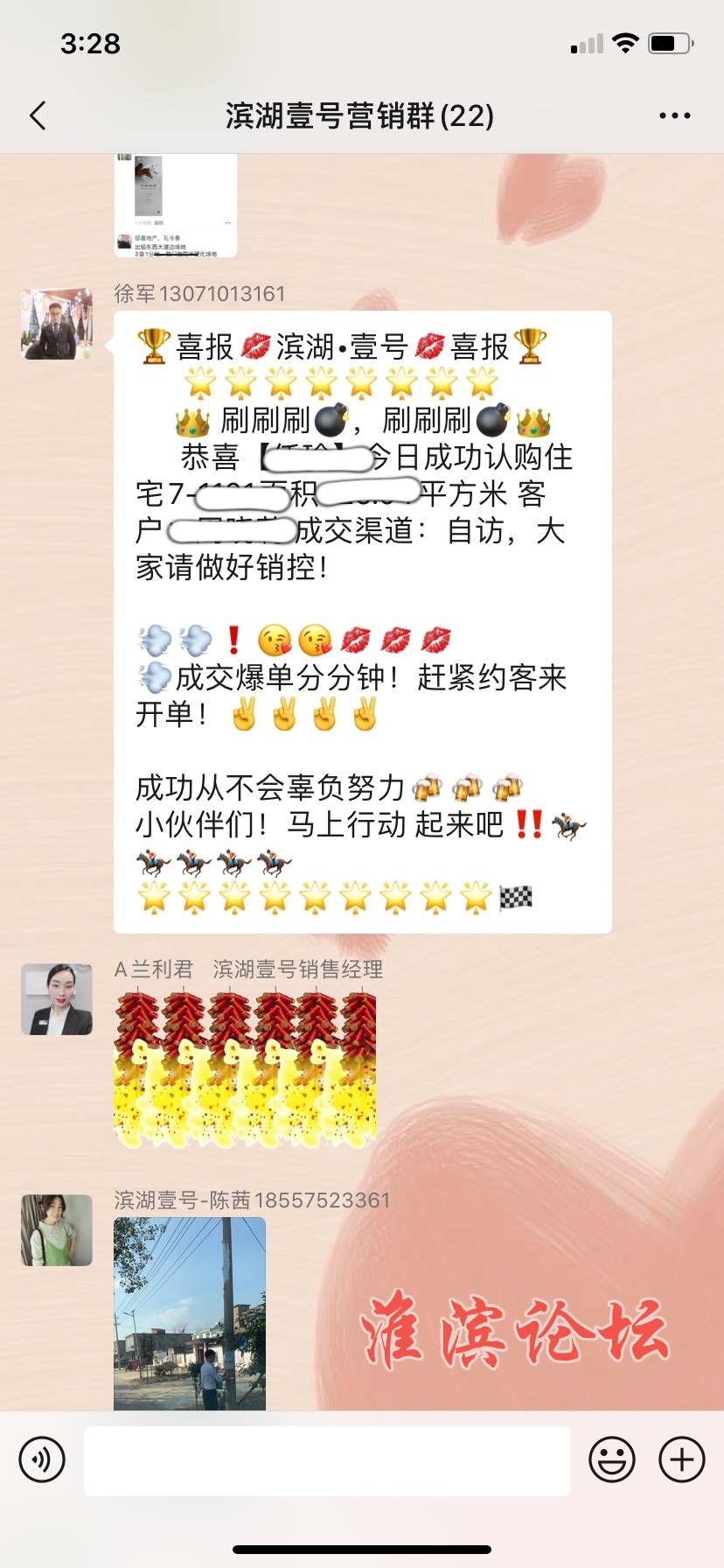Open 陈茜's profile avatar
This screenshot has width=724, height=1568.
click(57, 1230)
